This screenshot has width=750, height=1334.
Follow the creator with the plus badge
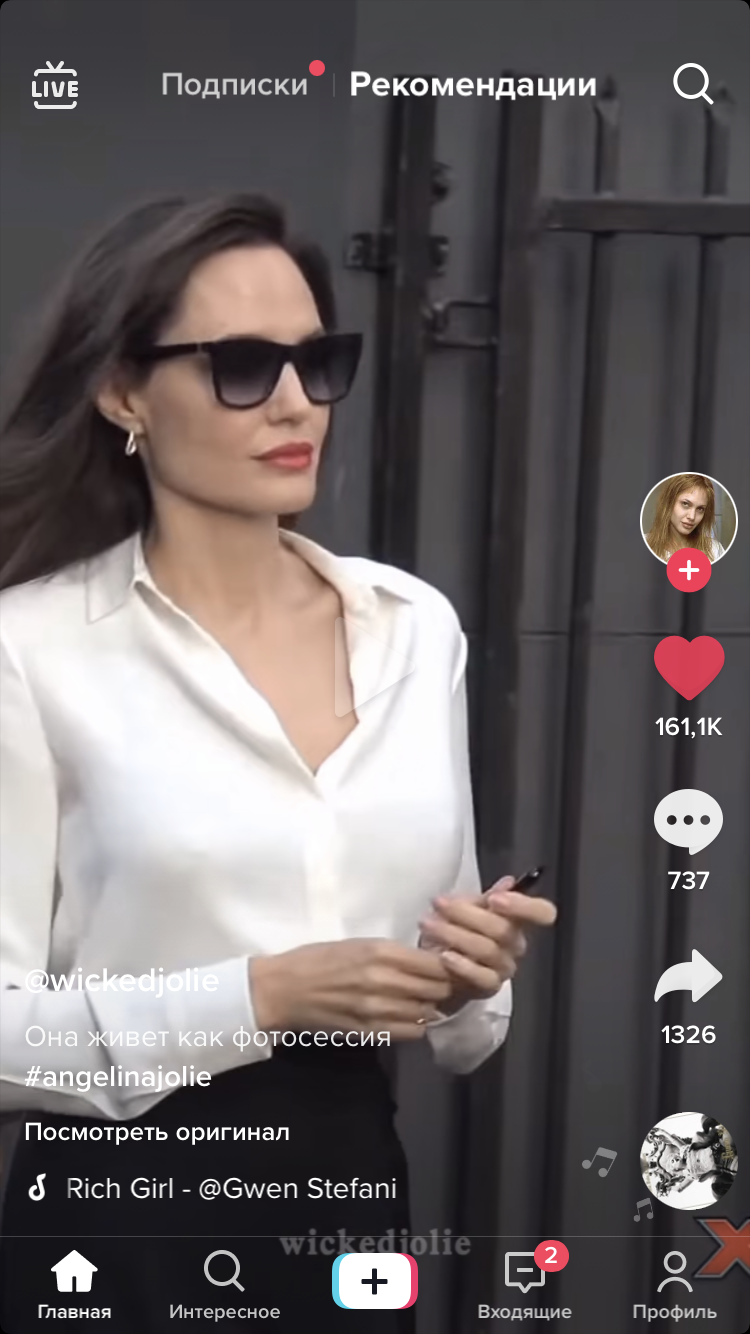(688, 571)
